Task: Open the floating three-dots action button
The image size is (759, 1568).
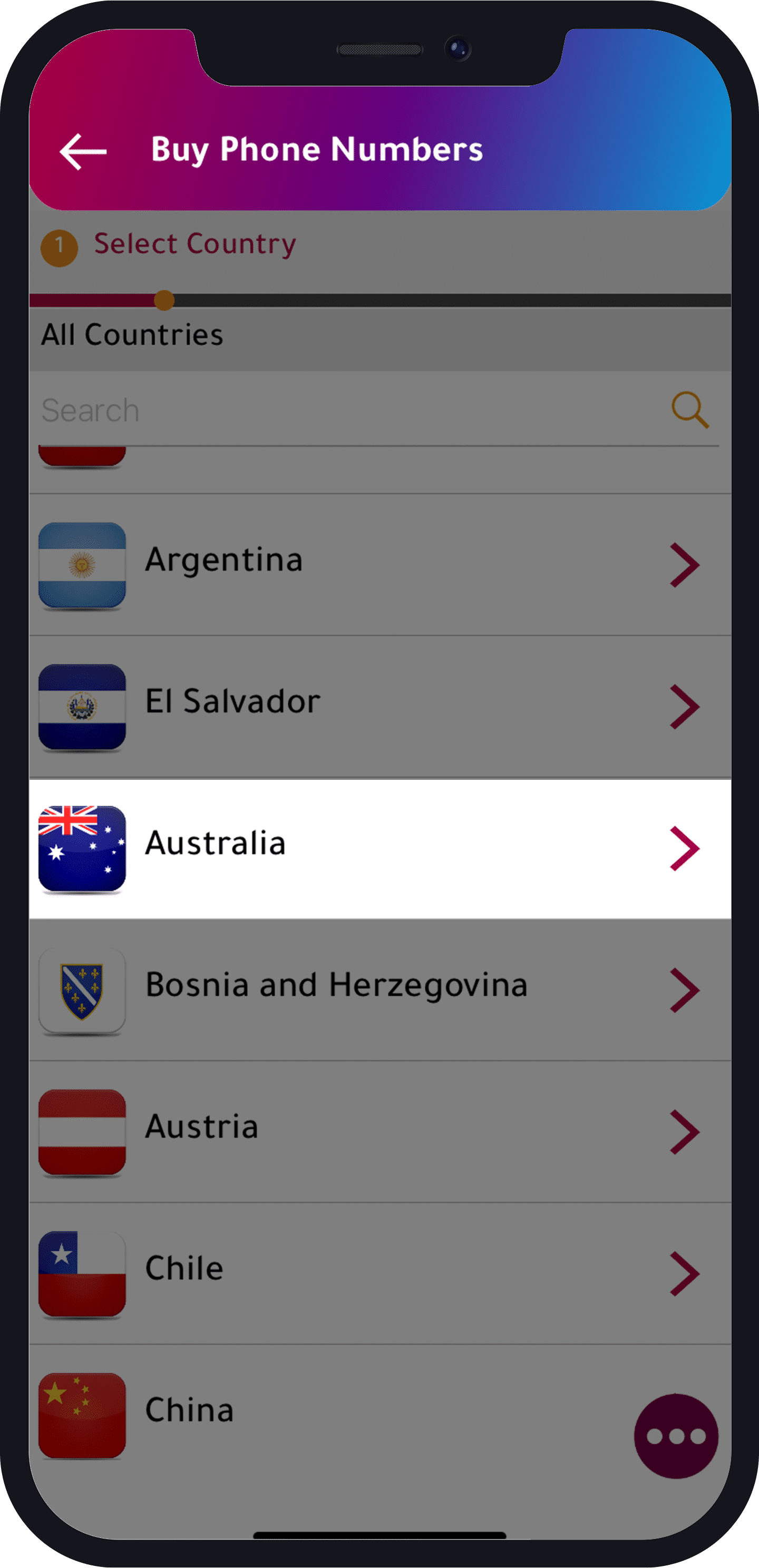Action: pyautogui.click(x=676, y=1435)
